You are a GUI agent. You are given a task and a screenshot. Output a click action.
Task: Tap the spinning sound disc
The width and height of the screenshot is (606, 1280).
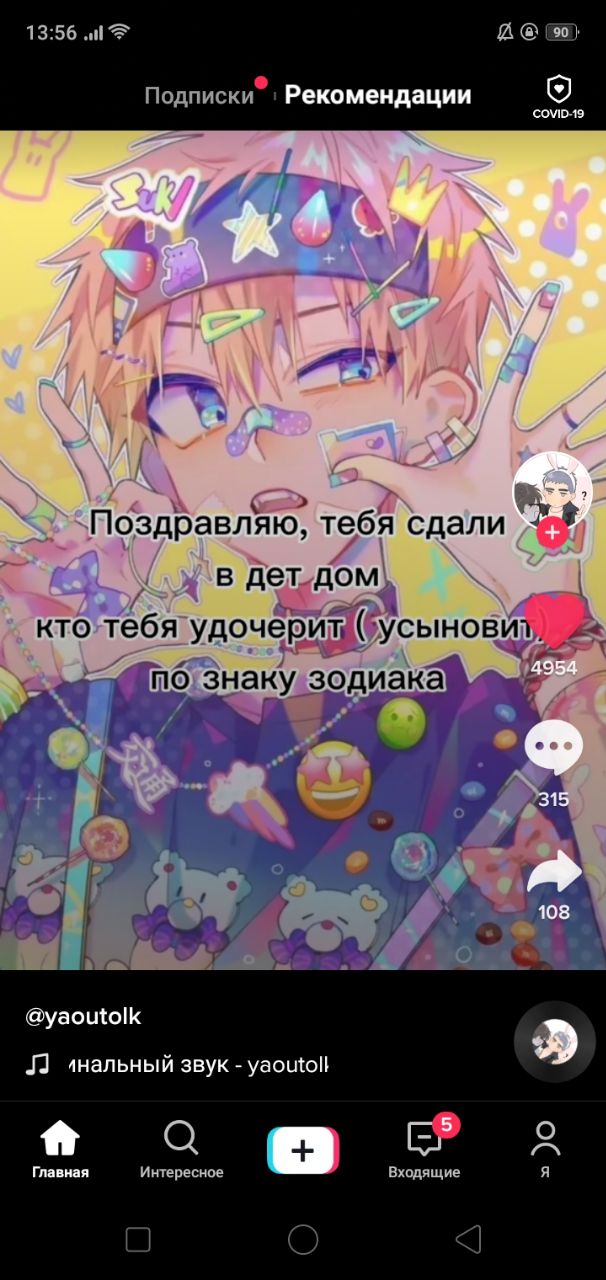pyautogui.click(x=554, y=1042)
